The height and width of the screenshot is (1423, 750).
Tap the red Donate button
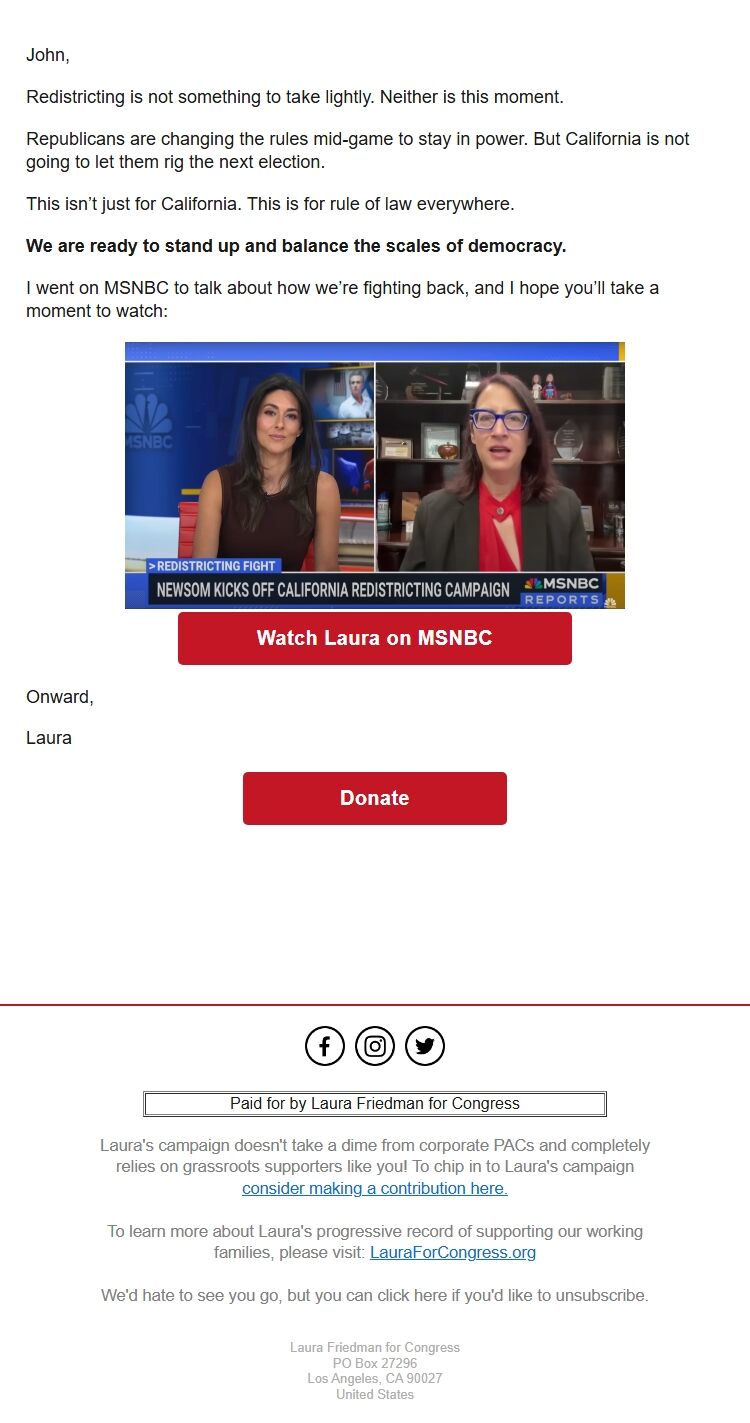374,798
